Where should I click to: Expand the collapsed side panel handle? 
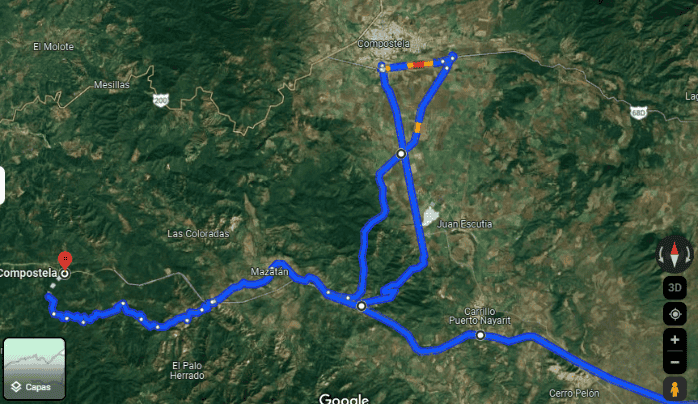[x=3, y=186]
